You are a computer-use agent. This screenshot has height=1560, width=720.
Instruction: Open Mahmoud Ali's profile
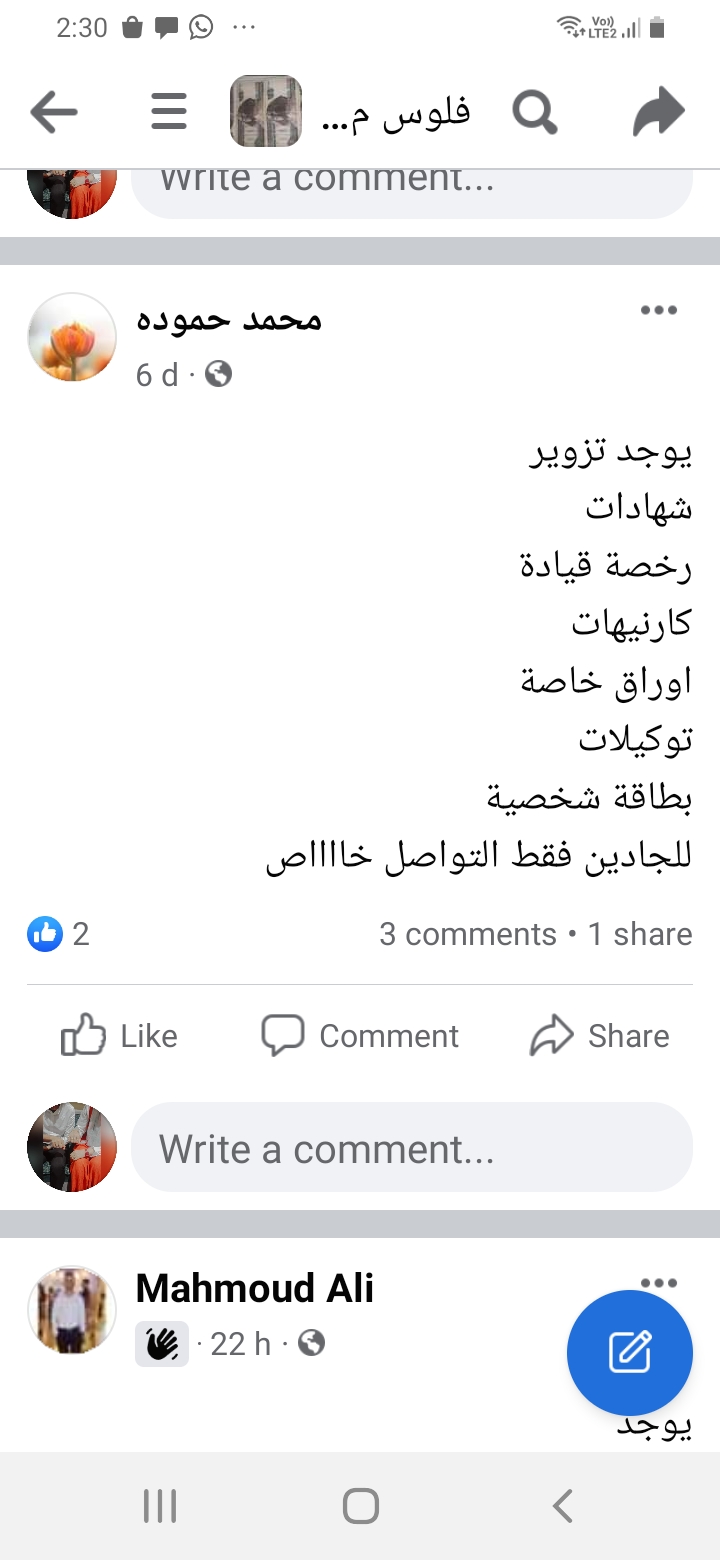pos(255,1288)
